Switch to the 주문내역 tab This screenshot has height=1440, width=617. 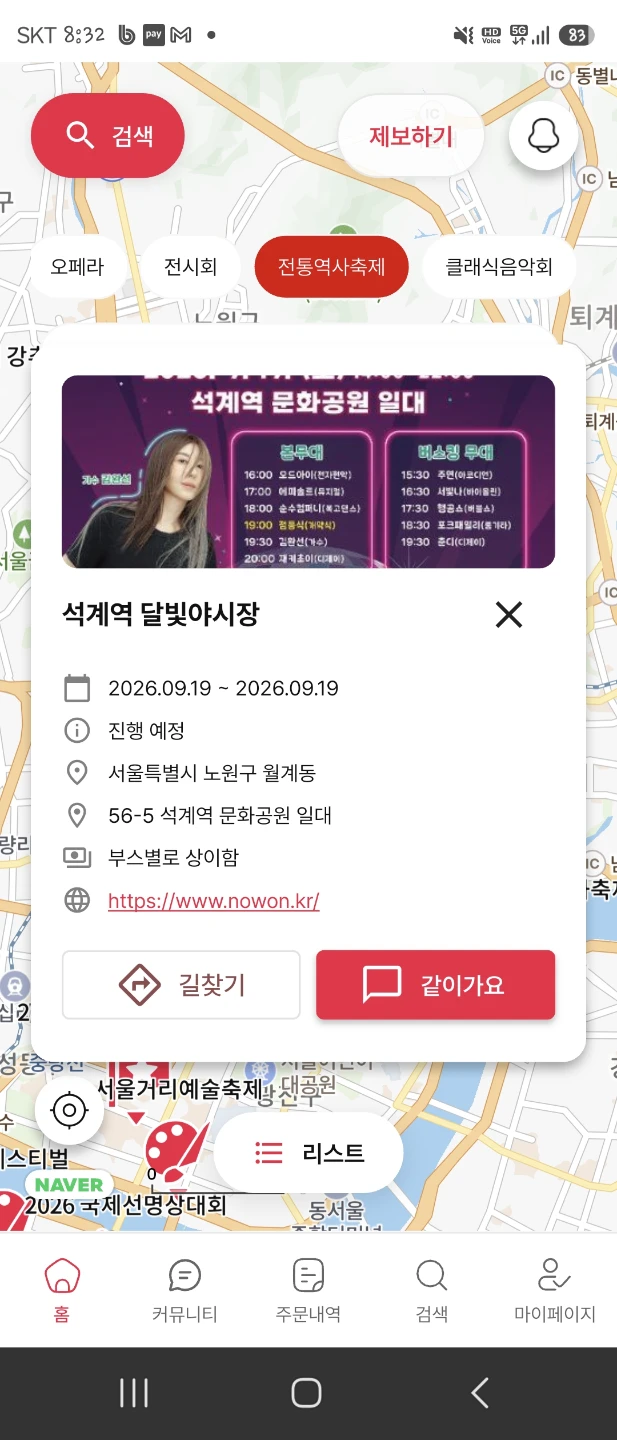pyautogui.click(x=308, y=1291)
